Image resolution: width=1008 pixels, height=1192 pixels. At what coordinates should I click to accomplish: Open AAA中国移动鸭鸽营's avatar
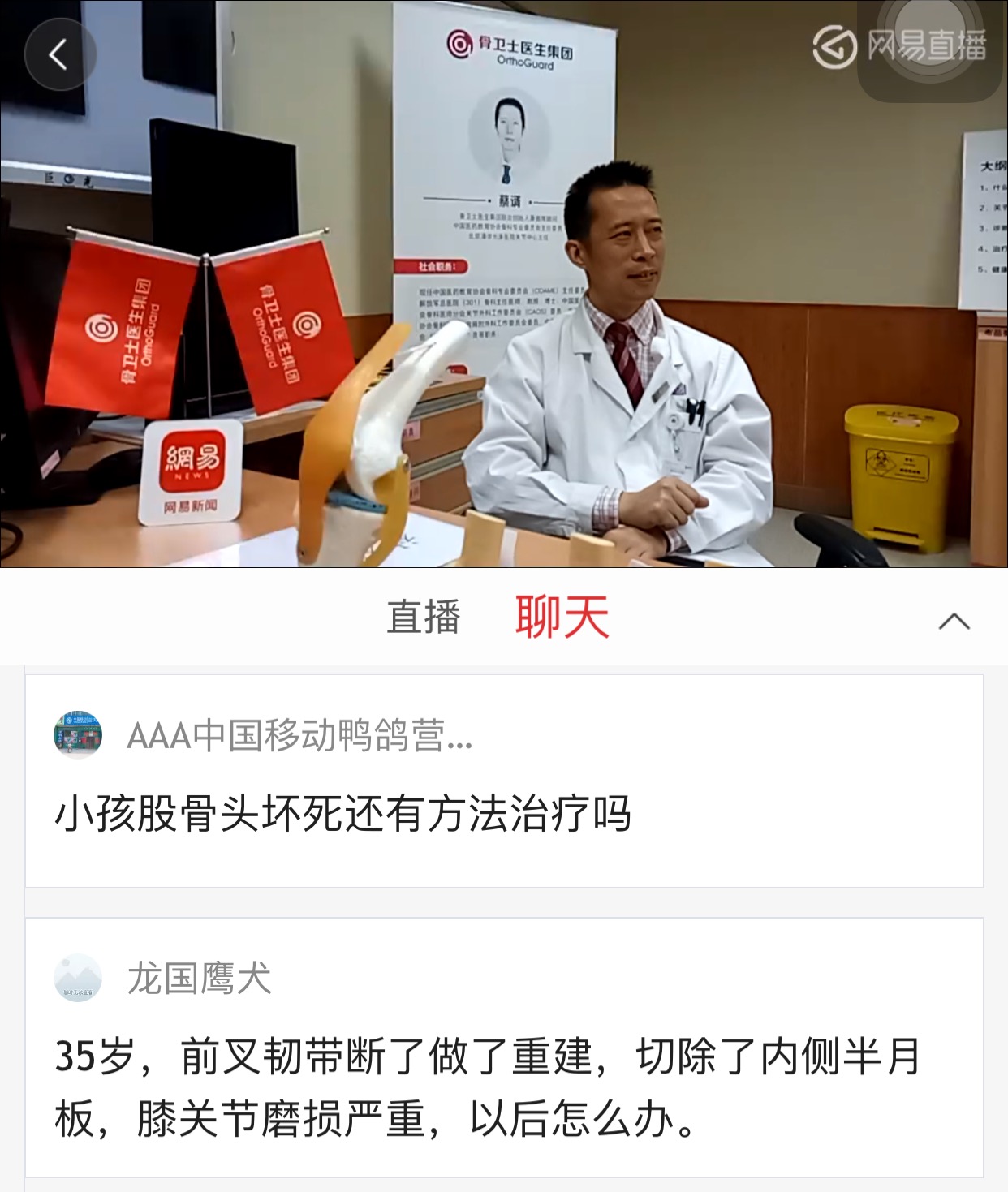pyautogui.click(x=78, y=734)
